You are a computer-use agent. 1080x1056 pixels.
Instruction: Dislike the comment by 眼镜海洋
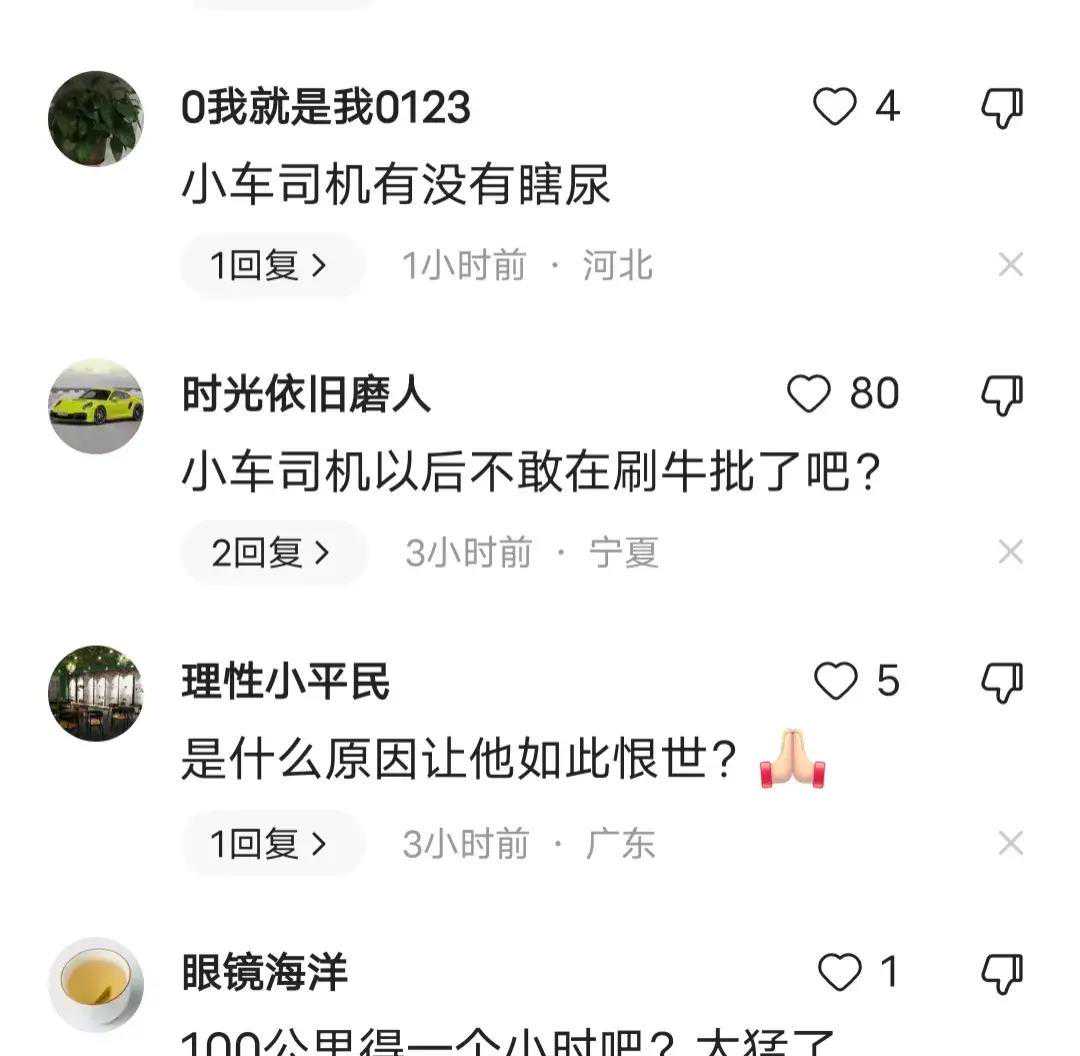(x=1001, y=972)
